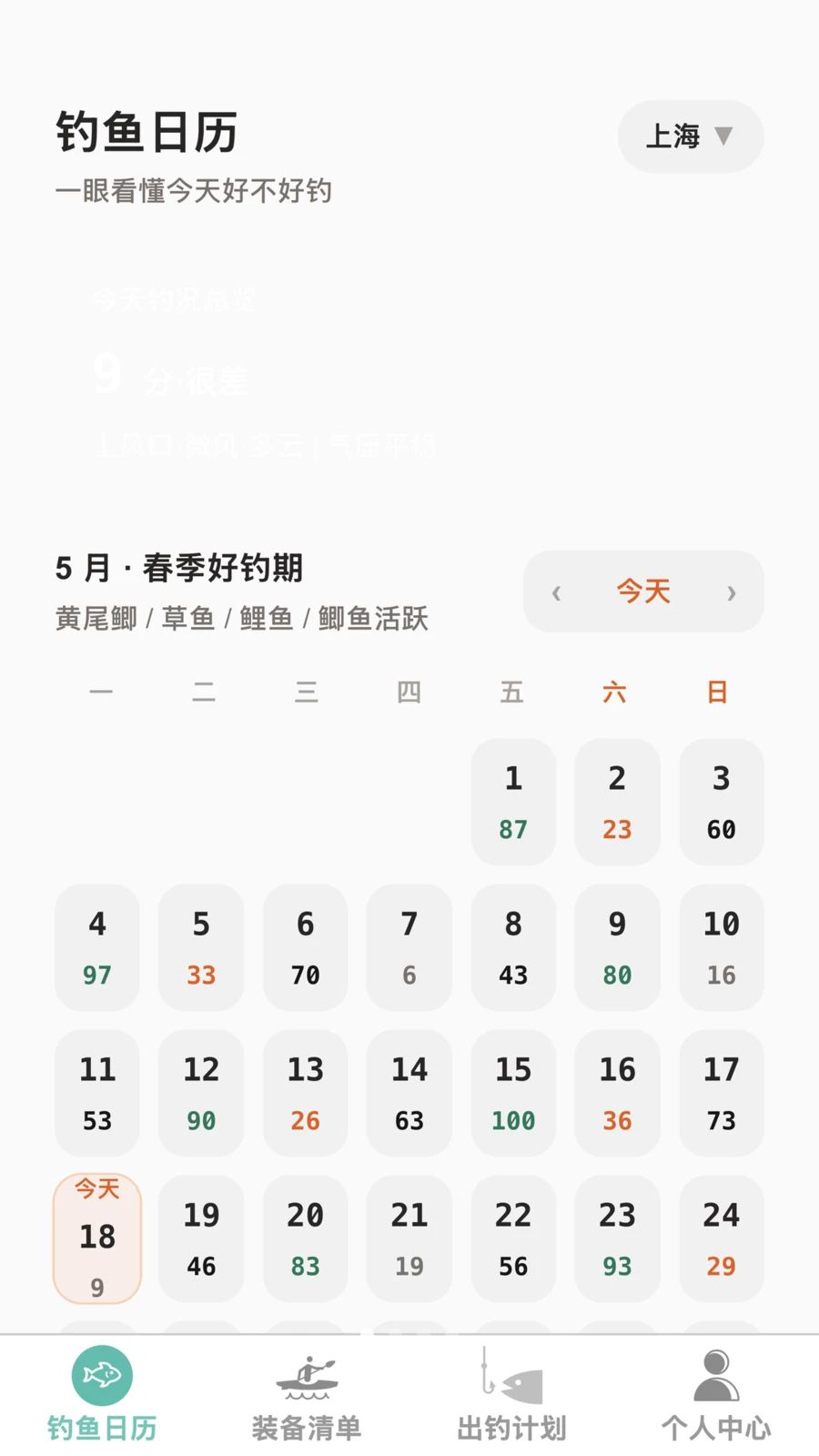
Task: Select May 7 with score 6
Action: 409,947
